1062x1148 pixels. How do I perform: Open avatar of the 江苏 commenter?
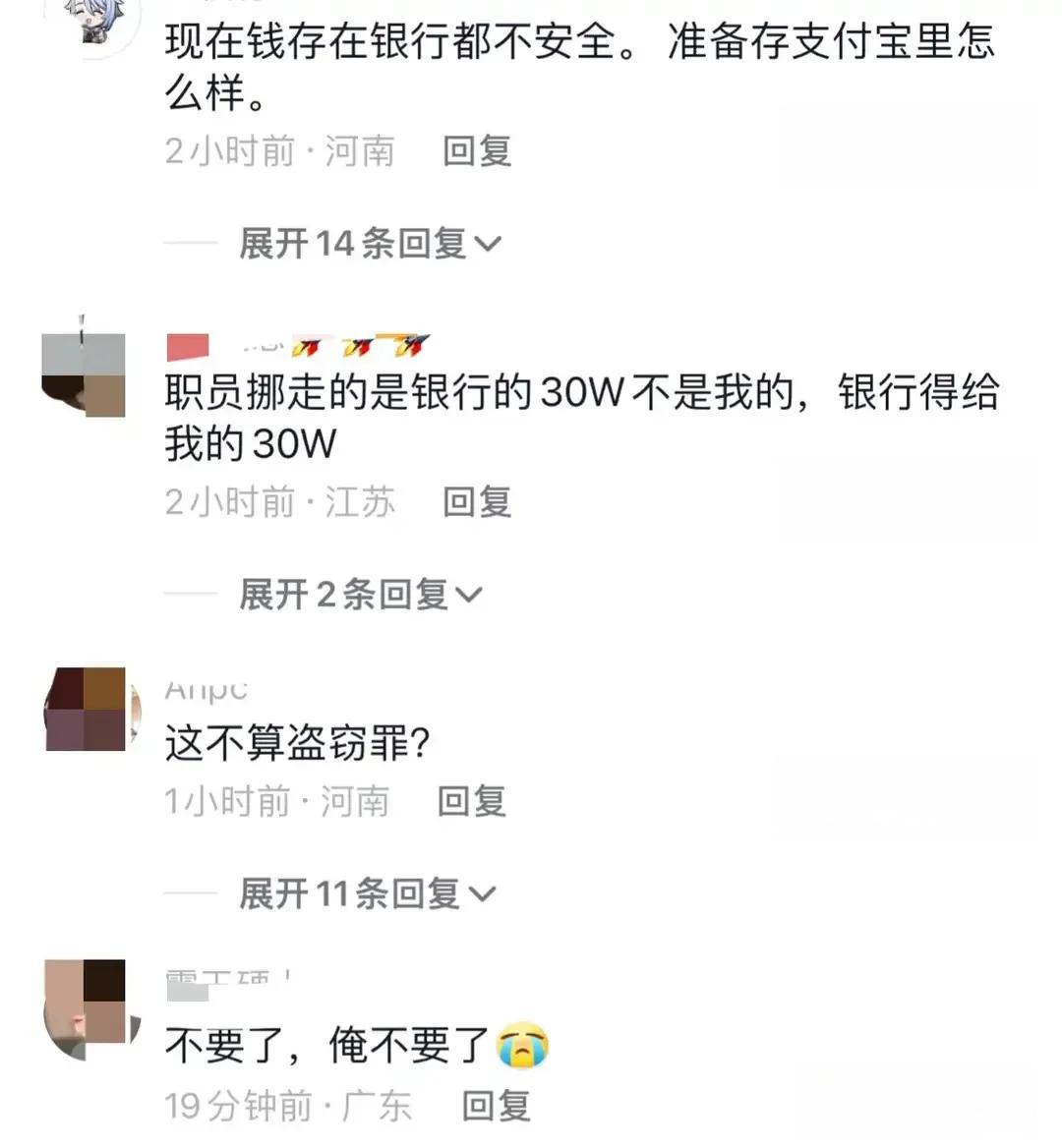85,373
